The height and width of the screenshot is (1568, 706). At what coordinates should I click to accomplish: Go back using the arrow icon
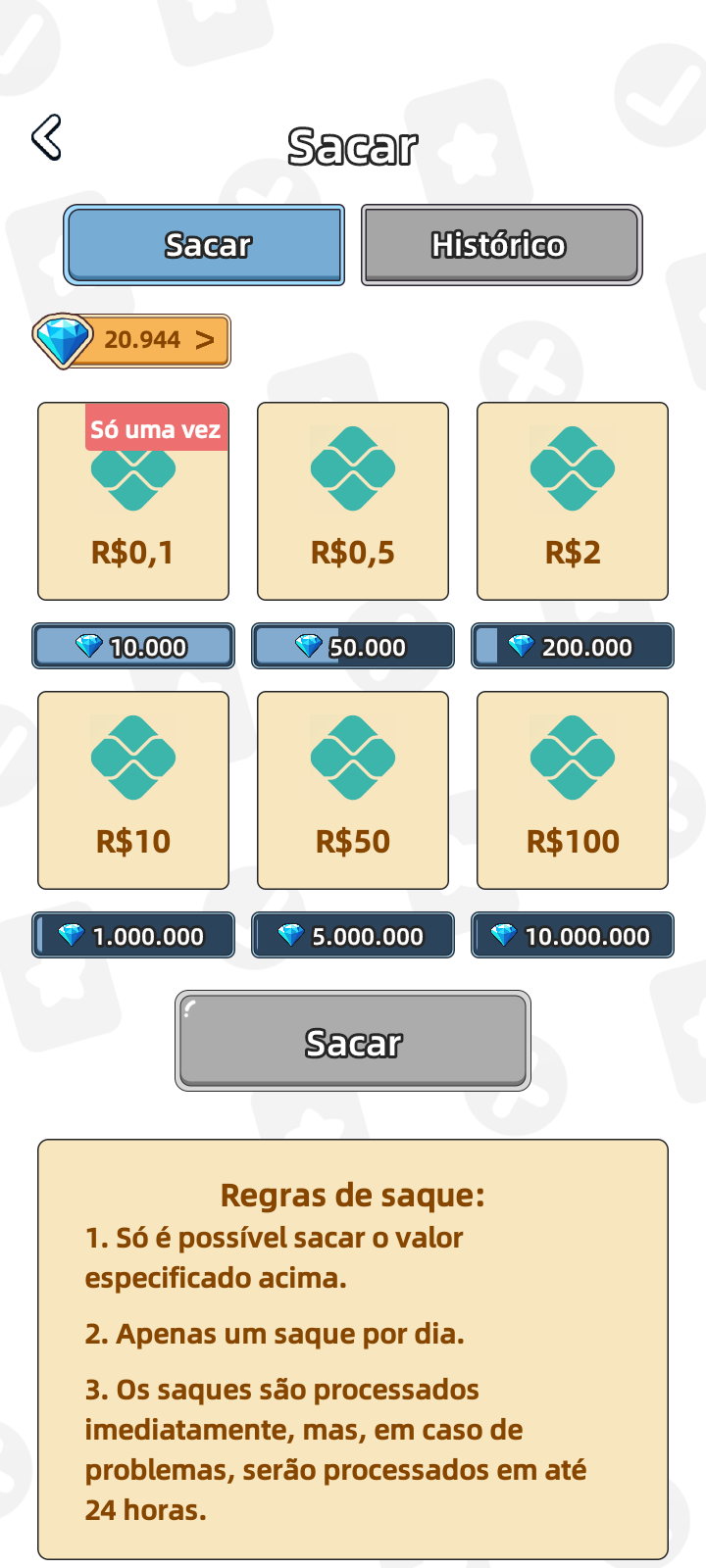(x=46, y=137)
